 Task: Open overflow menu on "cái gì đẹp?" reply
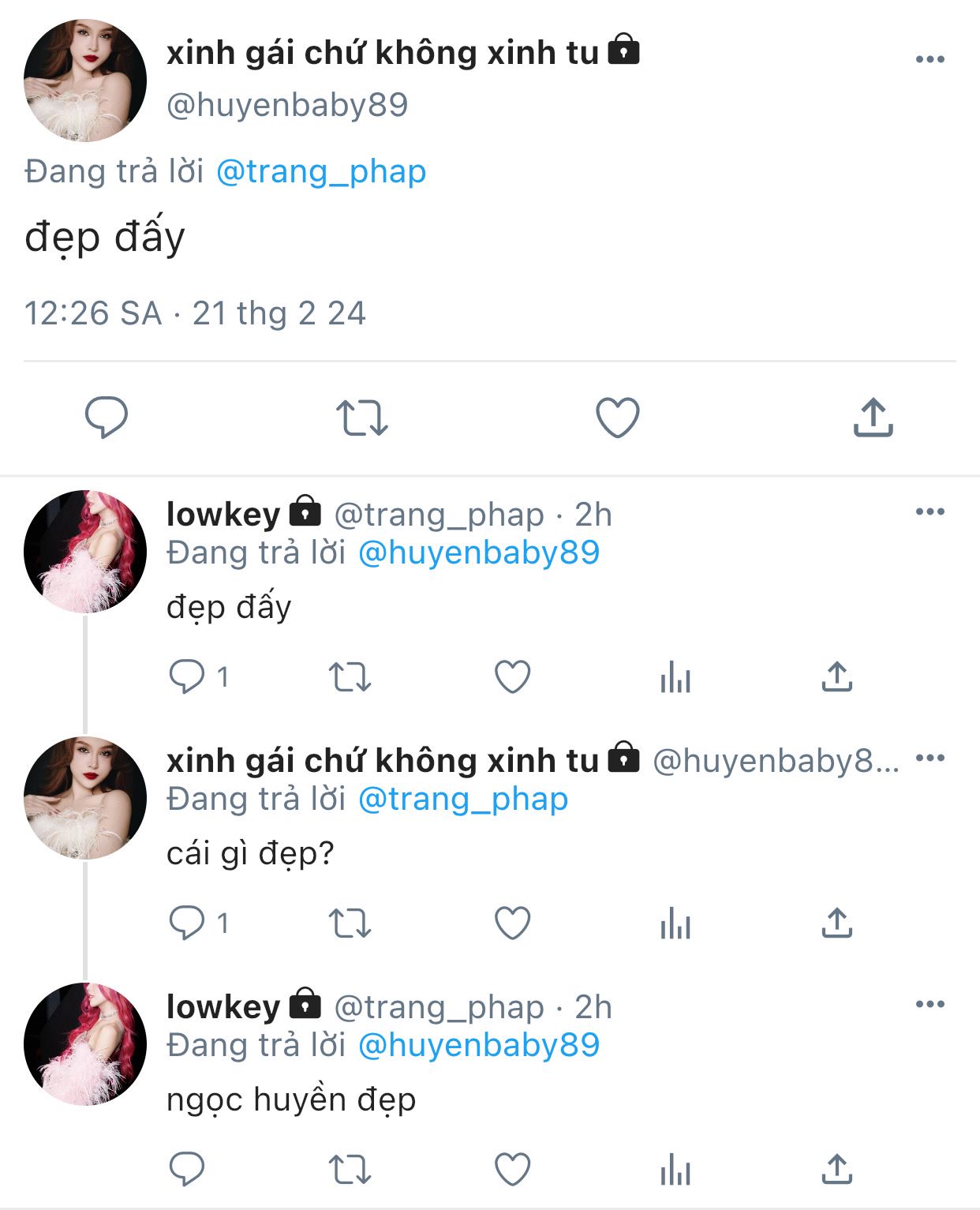[930, 759]
